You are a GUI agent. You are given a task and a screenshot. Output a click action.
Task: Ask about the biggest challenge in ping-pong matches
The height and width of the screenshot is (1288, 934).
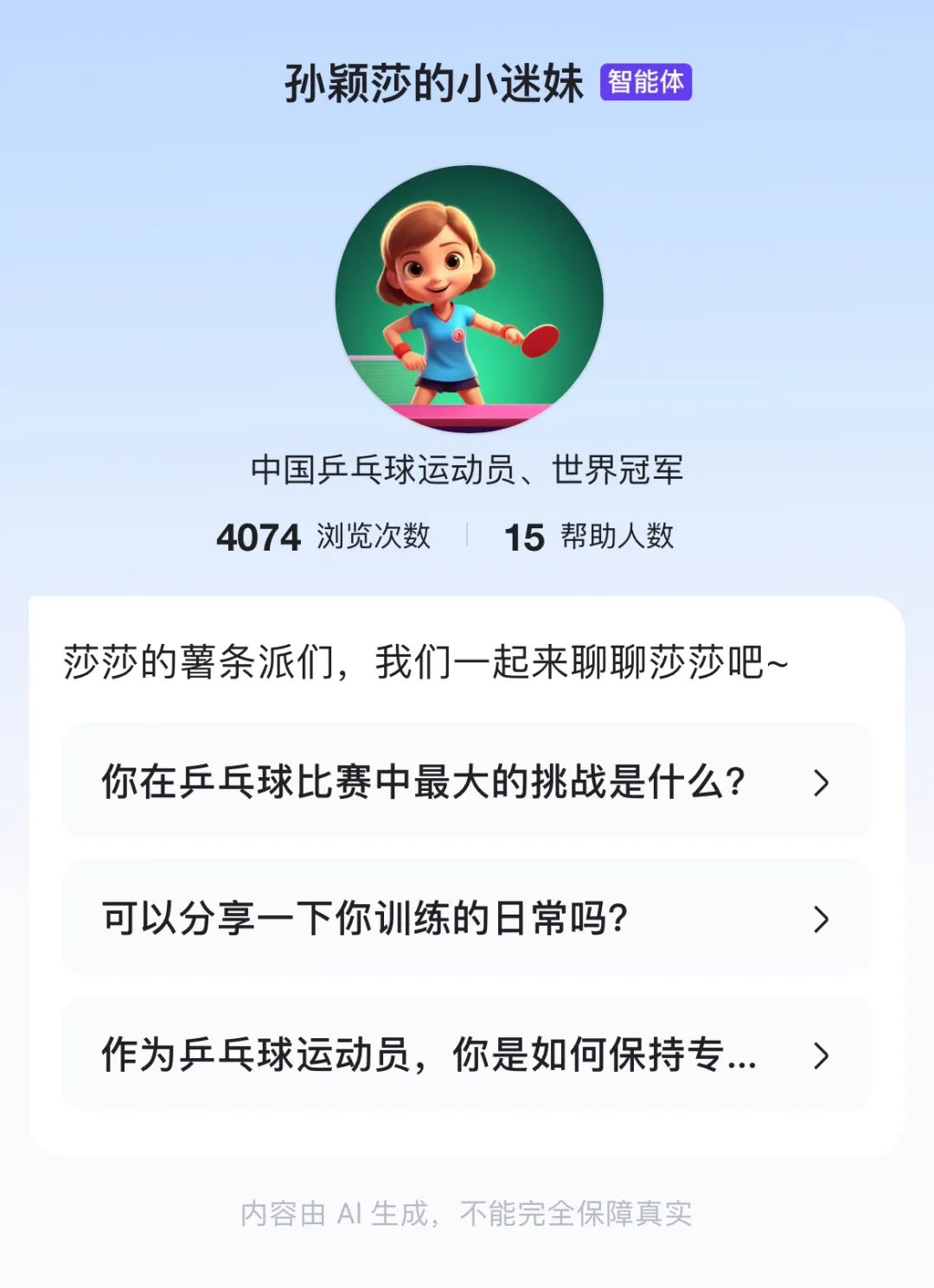tap(465, 781)
